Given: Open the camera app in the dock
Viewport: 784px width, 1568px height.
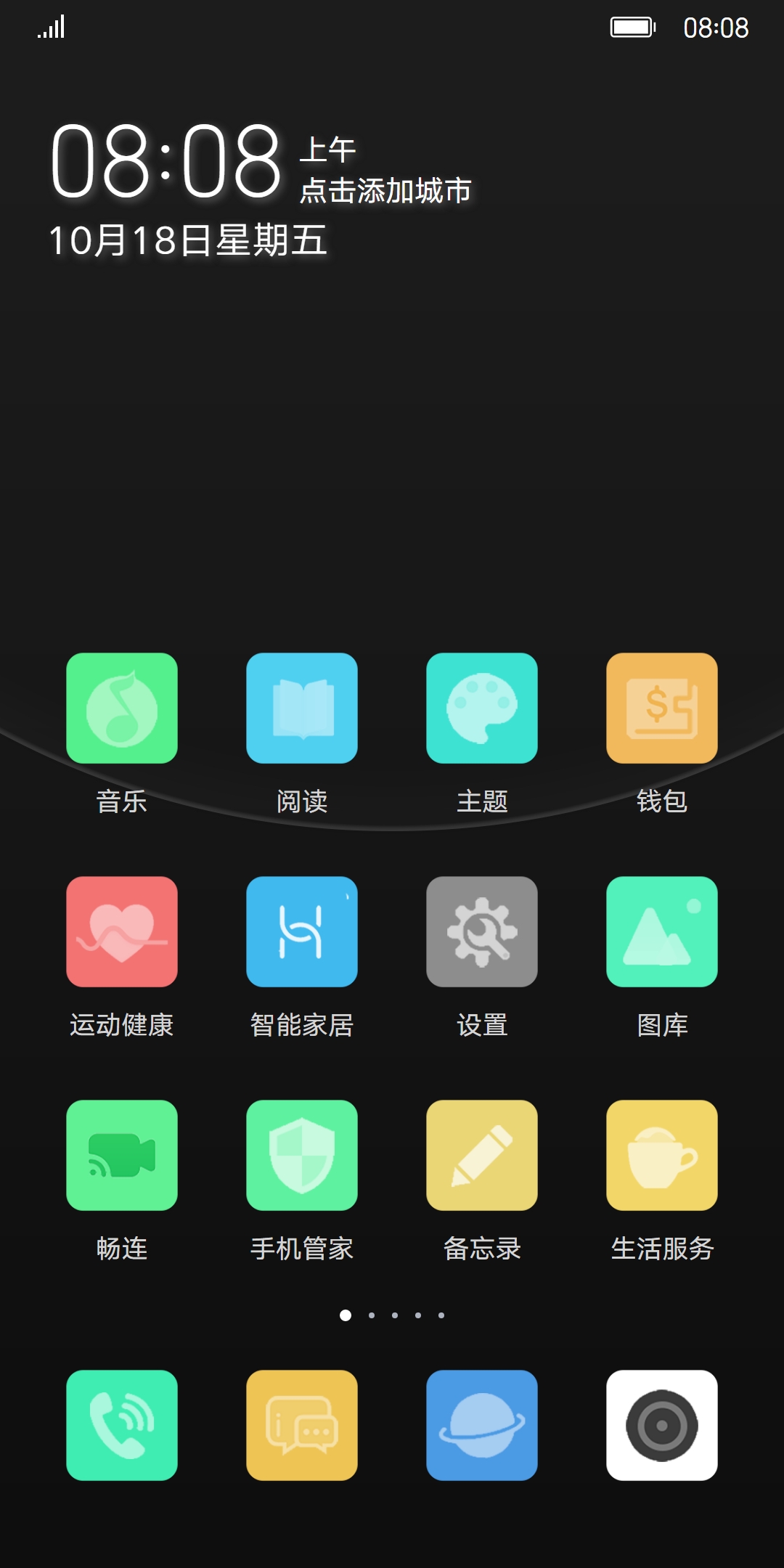Looking at the screenshot, I should click(x=662, y=1425).
